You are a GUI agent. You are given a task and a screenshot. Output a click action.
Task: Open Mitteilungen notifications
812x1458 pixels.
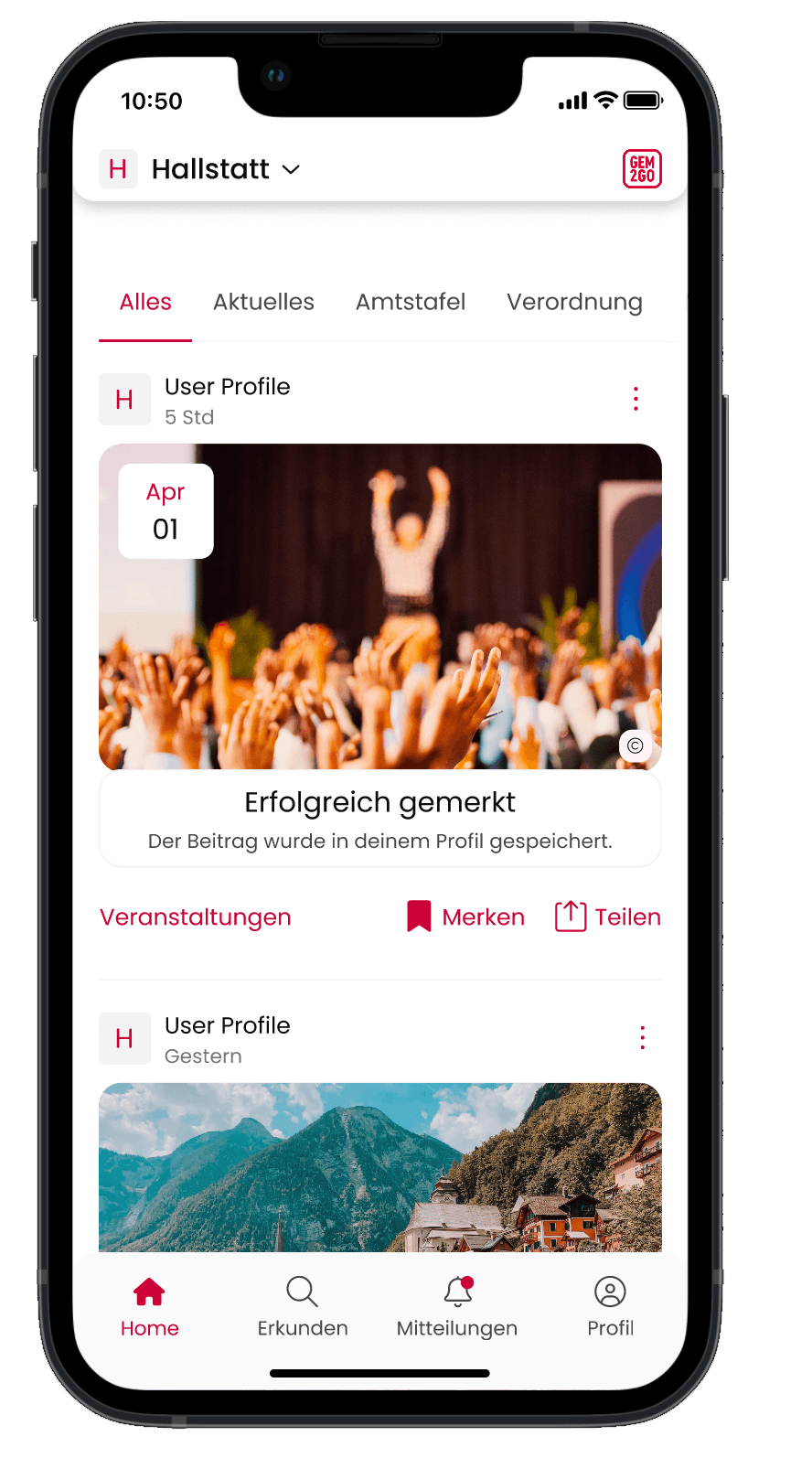coord(457,1308)
